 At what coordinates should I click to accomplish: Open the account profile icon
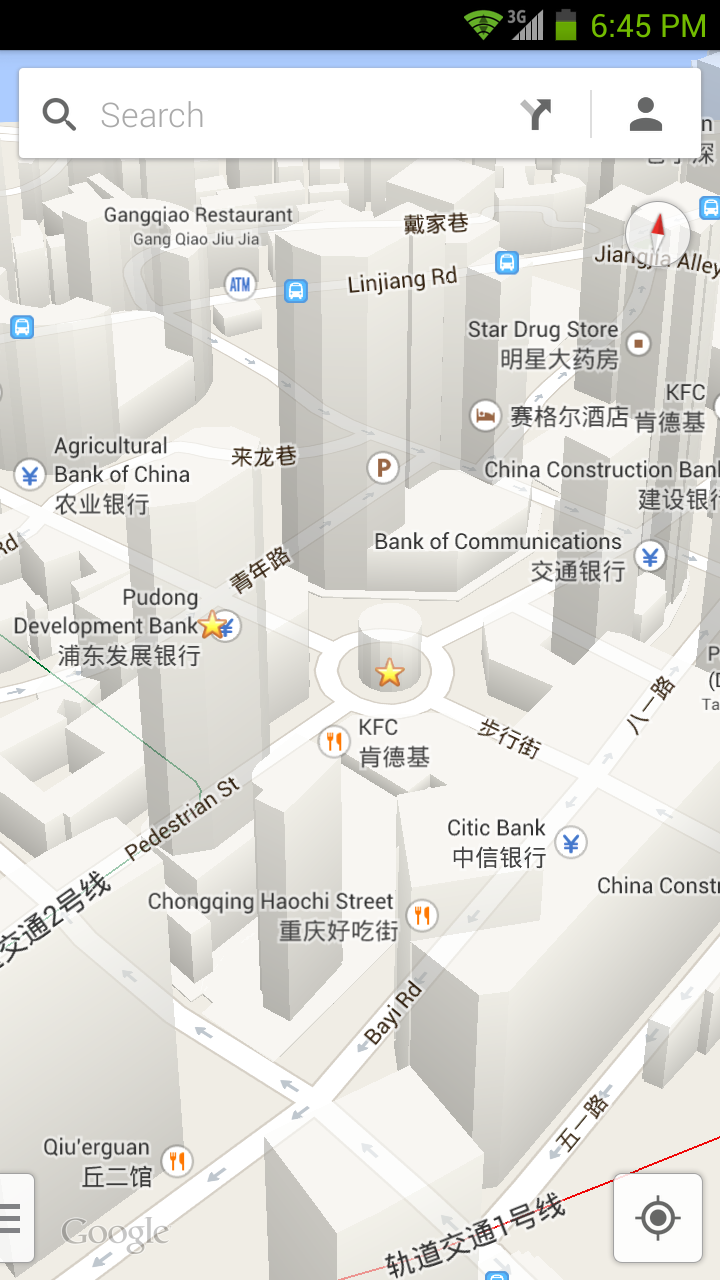tap(646, 115)
